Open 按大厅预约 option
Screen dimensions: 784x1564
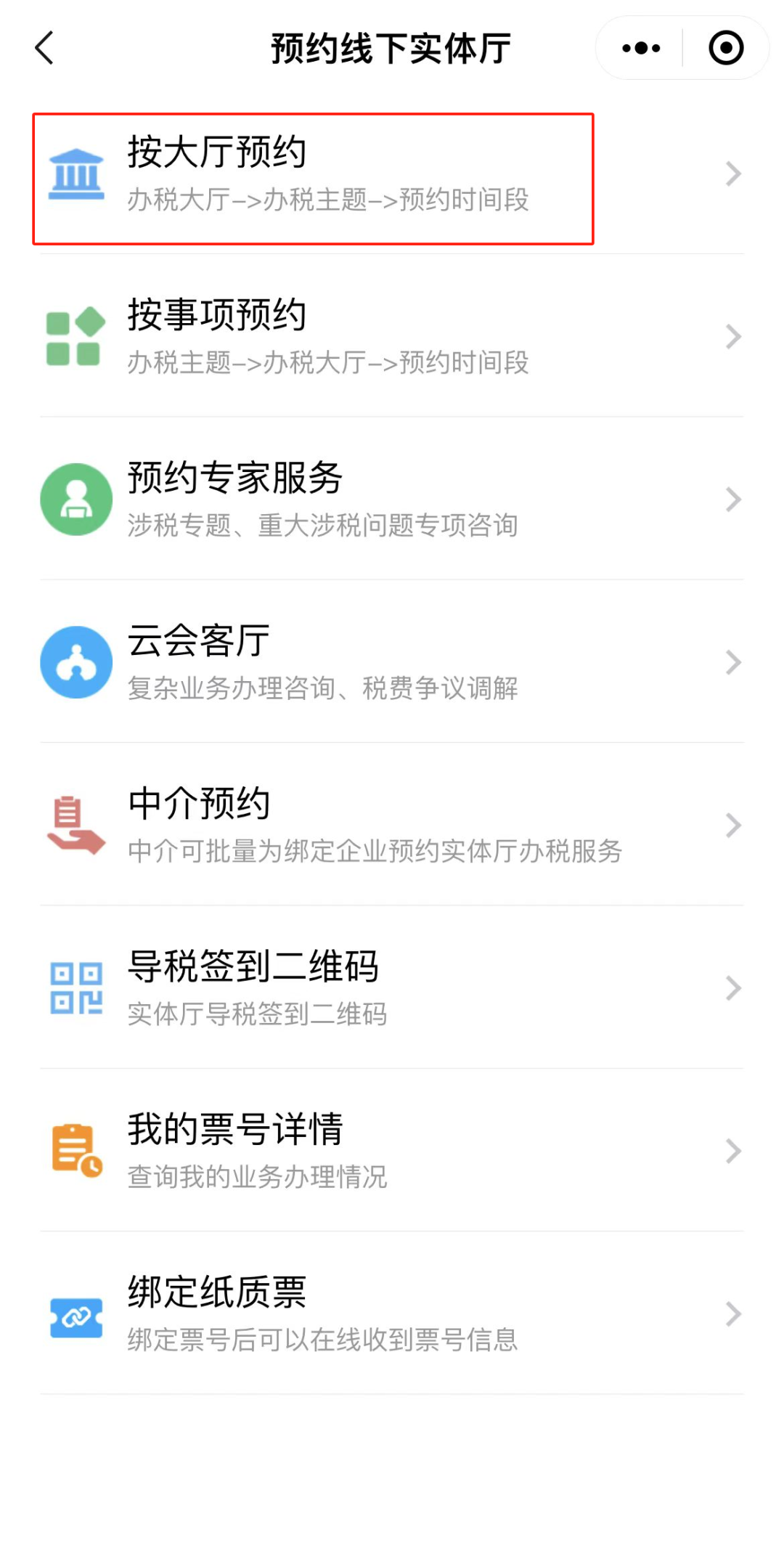point(392,174)
